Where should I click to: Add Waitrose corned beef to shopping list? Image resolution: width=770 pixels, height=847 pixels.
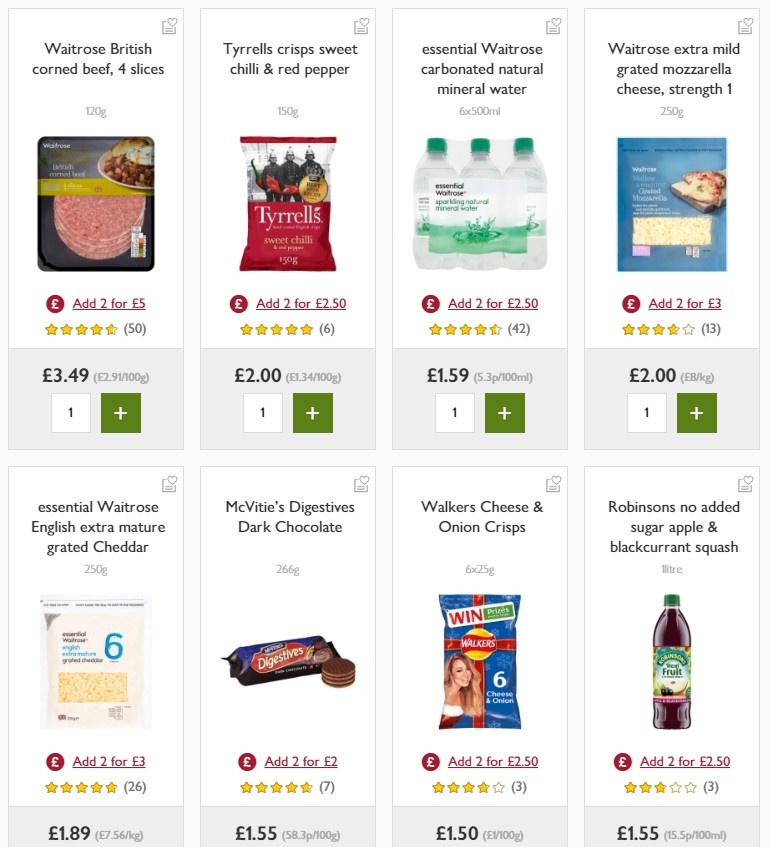tap(169, 27)
